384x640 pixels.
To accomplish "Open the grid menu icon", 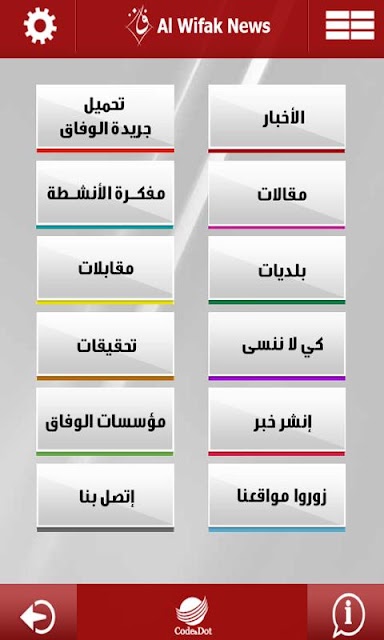I will pos(350,26).
